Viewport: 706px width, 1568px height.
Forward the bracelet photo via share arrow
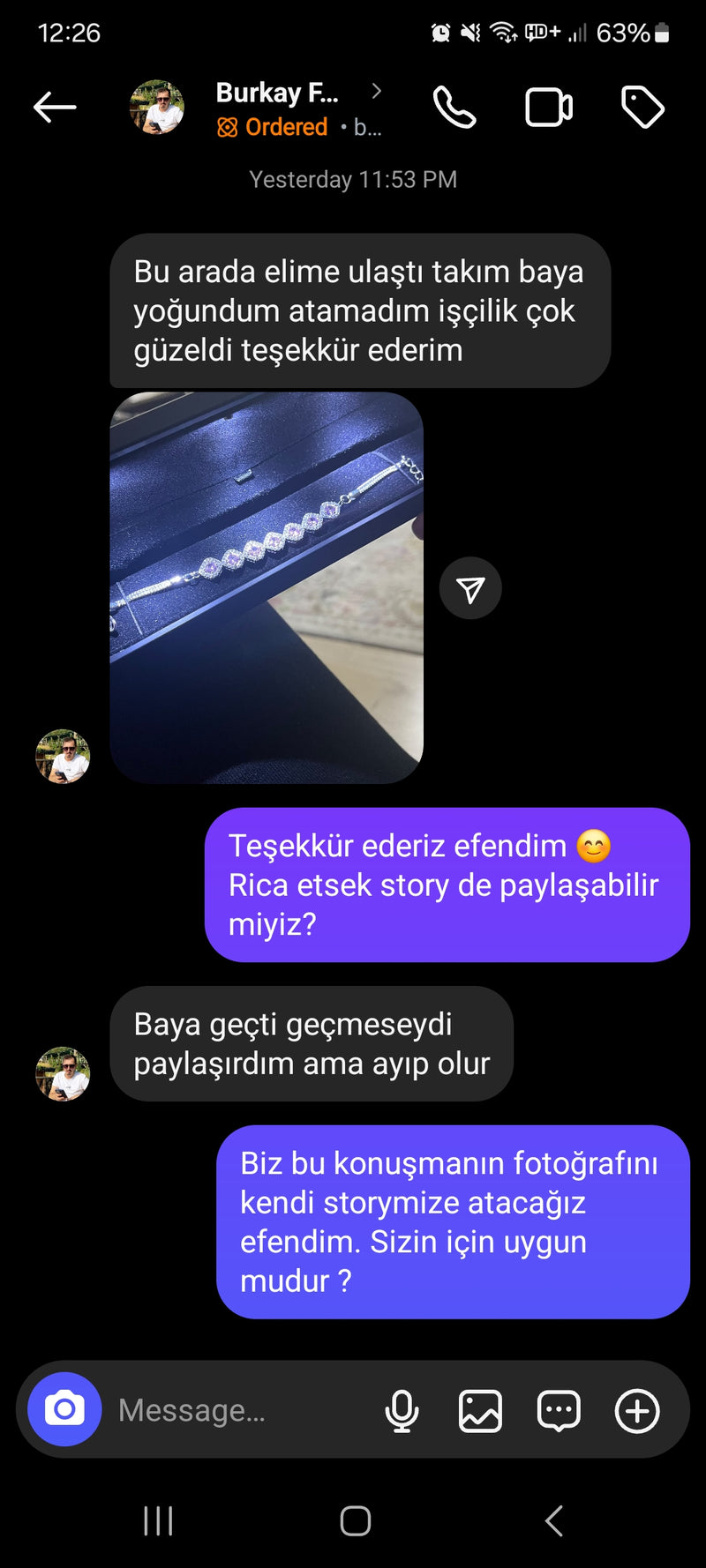point(470,588)
